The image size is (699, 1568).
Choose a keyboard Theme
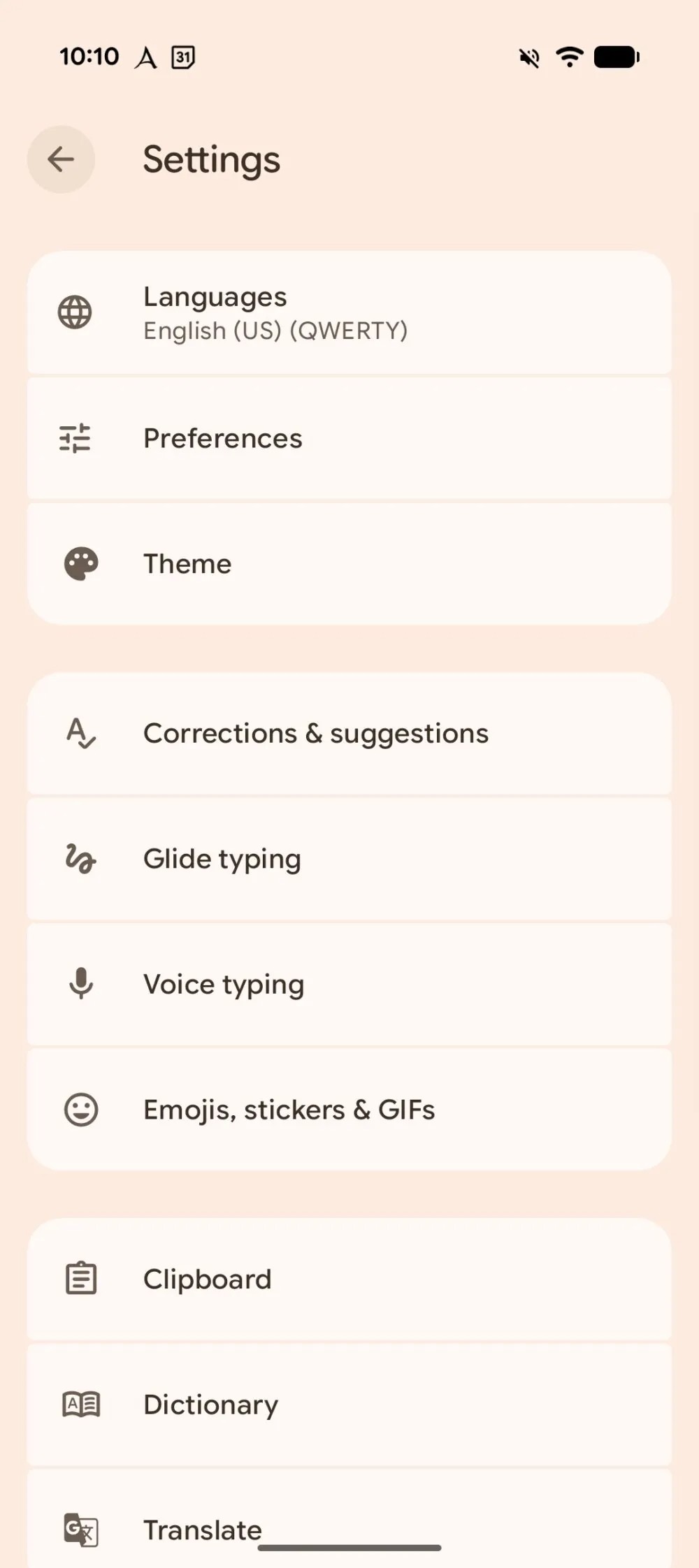click(349, 564)
